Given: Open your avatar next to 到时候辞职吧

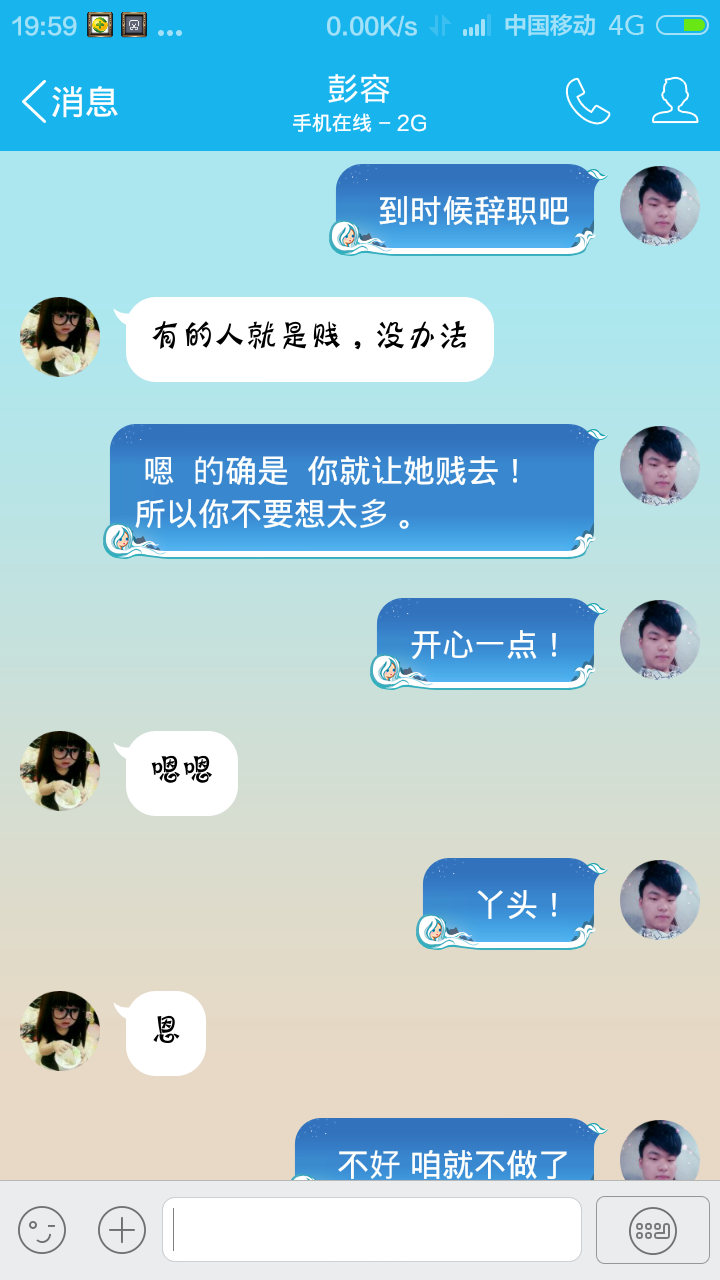Looking at the screenshot, I should coord(659,206).
